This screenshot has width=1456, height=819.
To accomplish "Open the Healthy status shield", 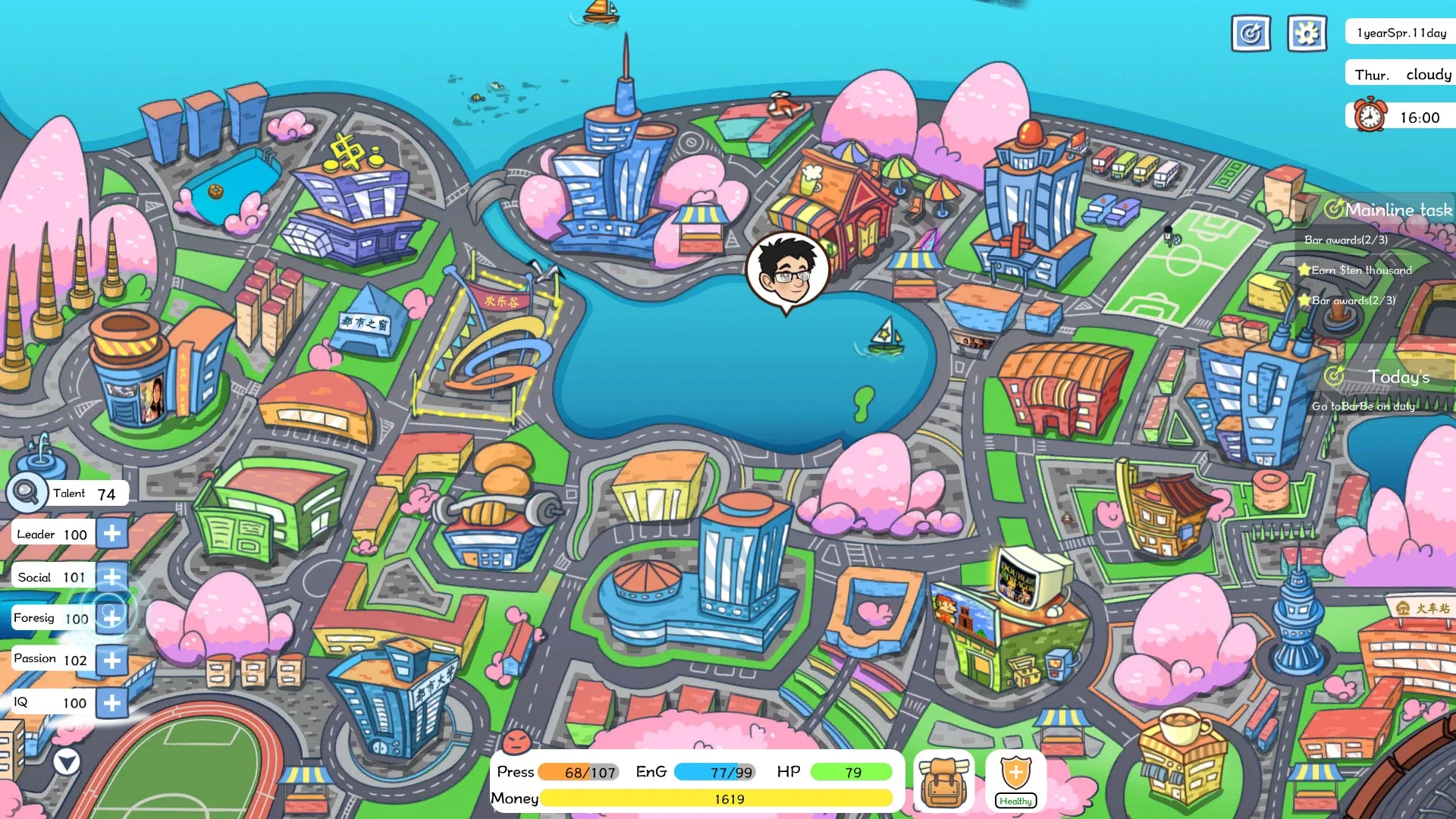I will point(1015,780).
